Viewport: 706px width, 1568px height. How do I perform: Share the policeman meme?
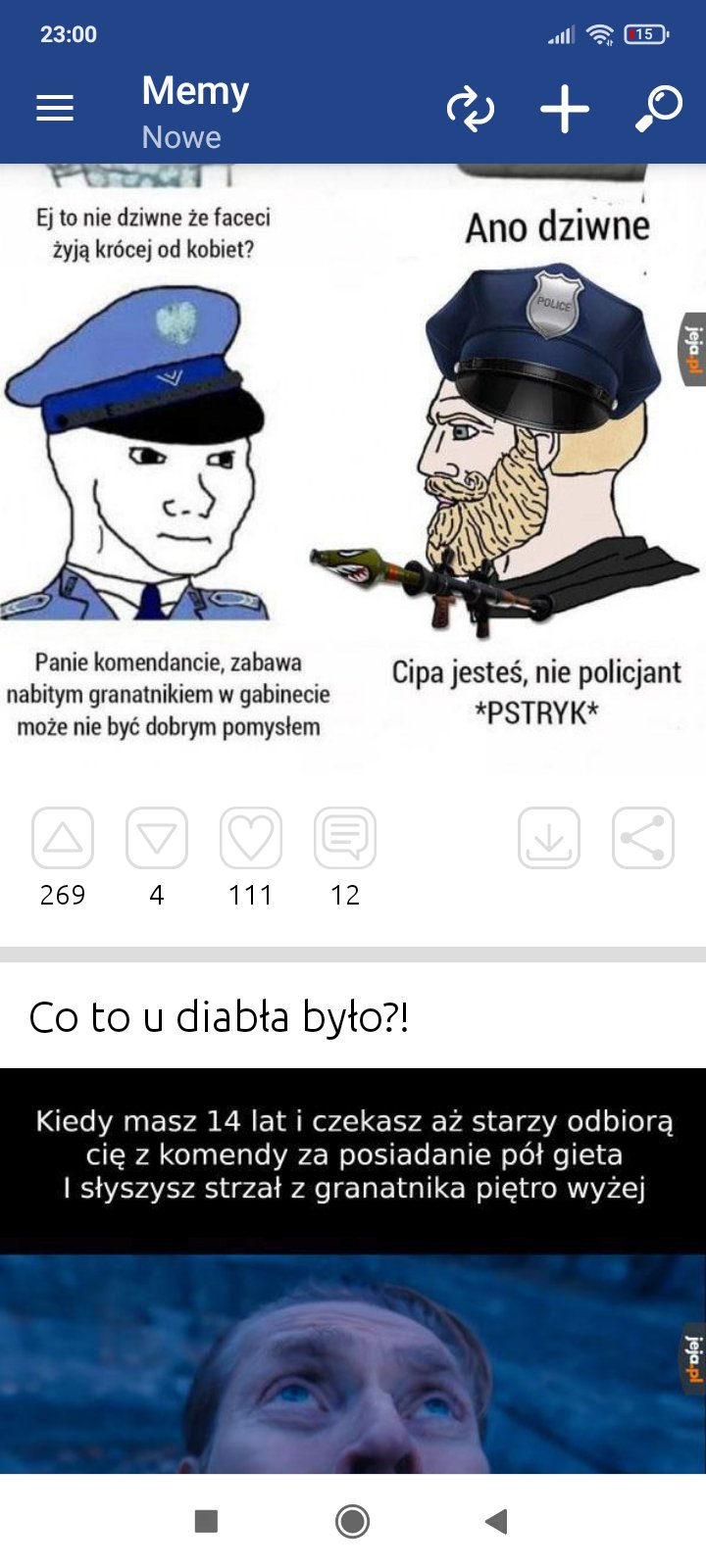tap(643, 838)
